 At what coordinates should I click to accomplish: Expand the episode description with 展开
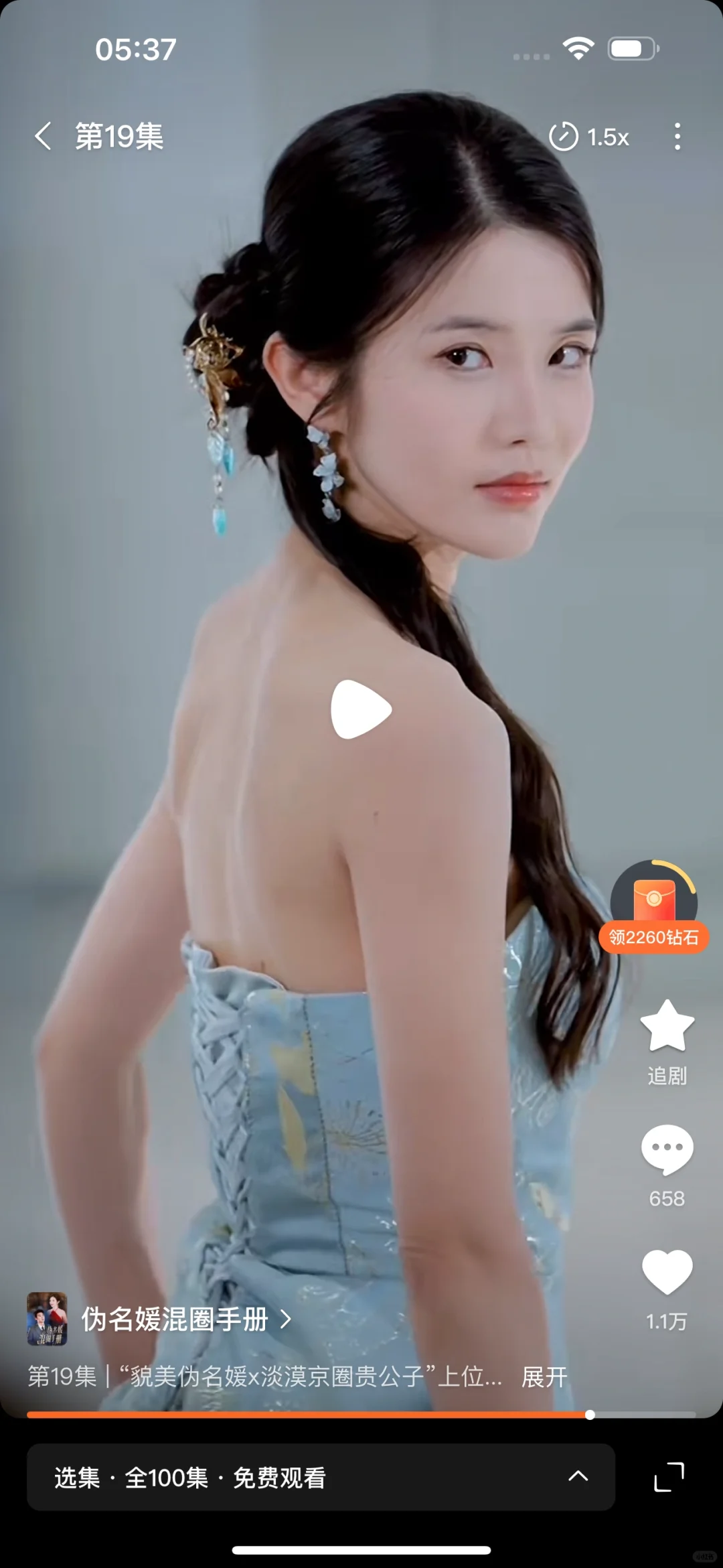[544, 1377]
